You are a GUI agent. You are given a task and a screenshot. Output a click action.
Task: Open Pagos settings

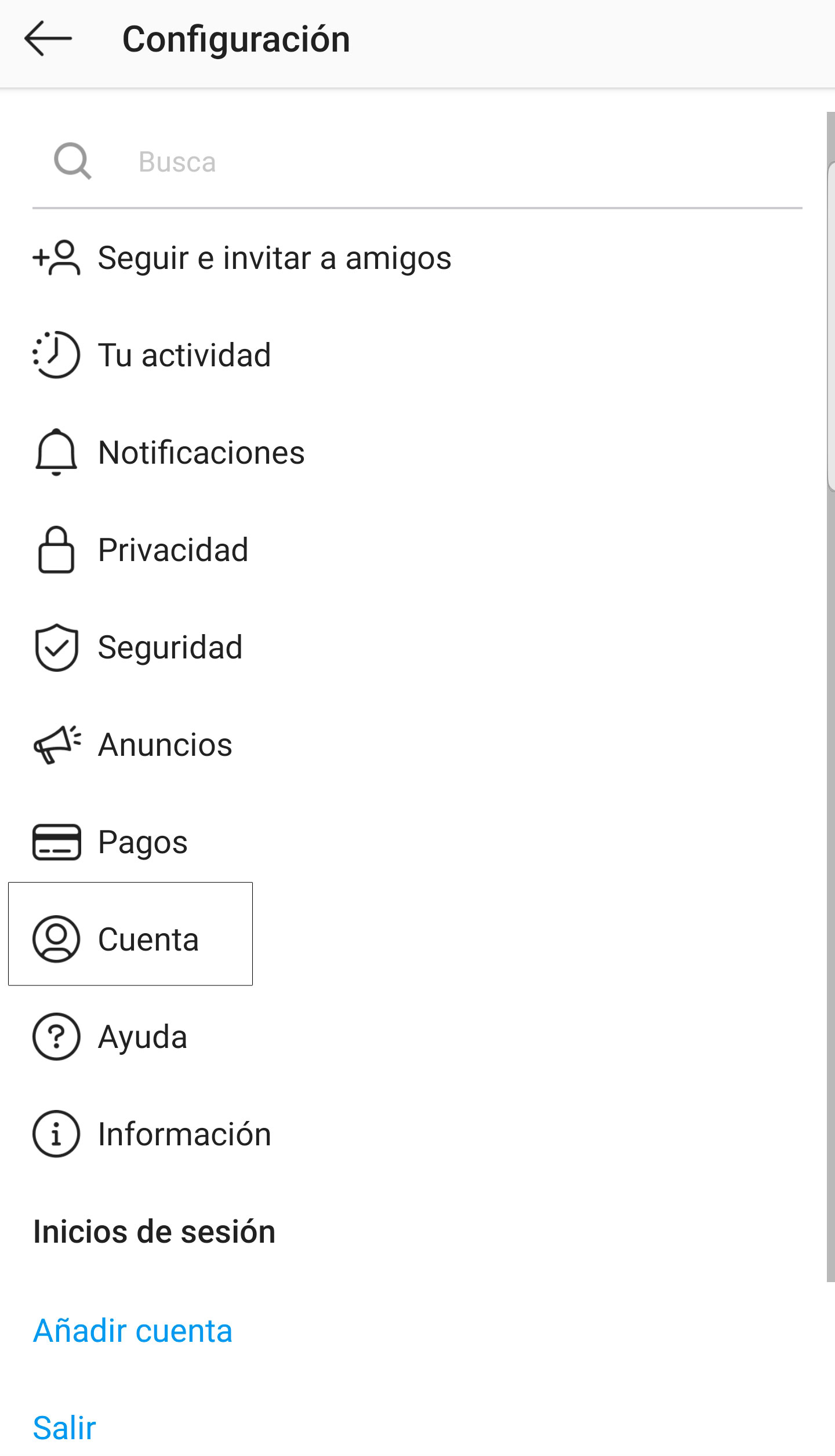tap(417, 842)
